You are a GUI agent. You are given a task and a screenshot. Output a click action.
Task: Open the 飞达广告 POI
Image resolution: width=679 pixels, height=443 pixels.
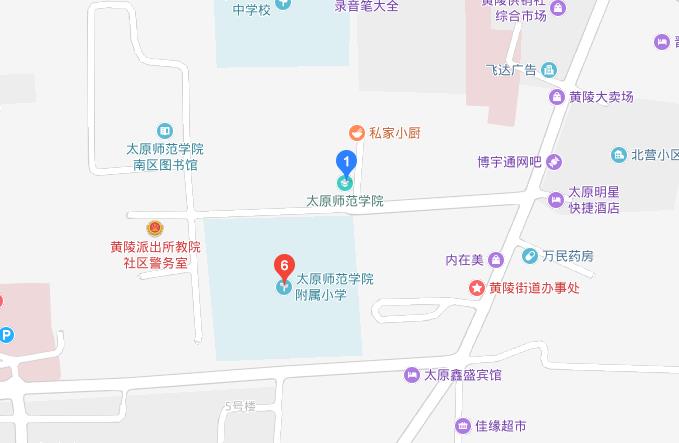(549, 70)
